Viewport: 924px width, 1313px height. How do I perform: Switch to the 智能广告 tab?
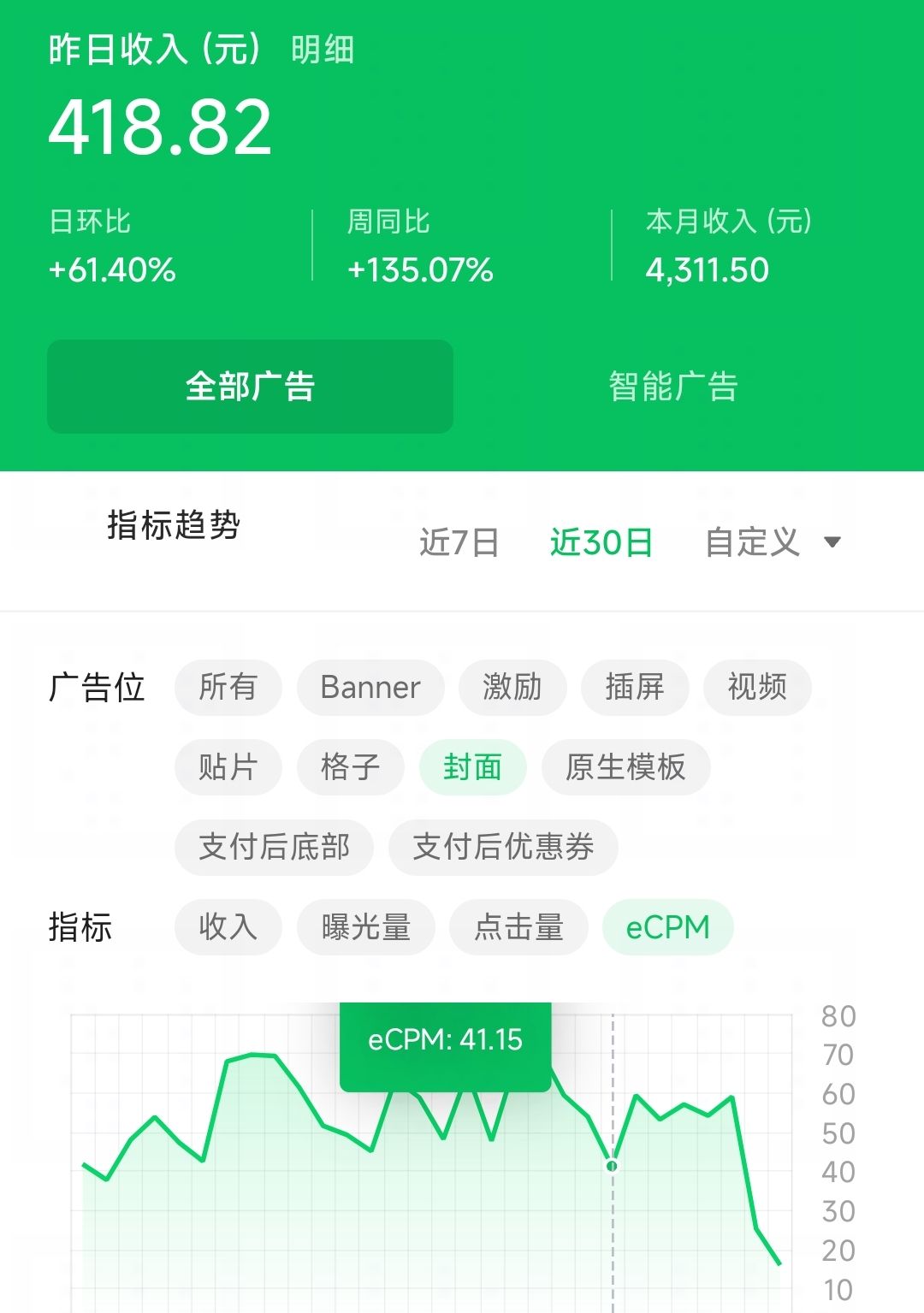673,387
